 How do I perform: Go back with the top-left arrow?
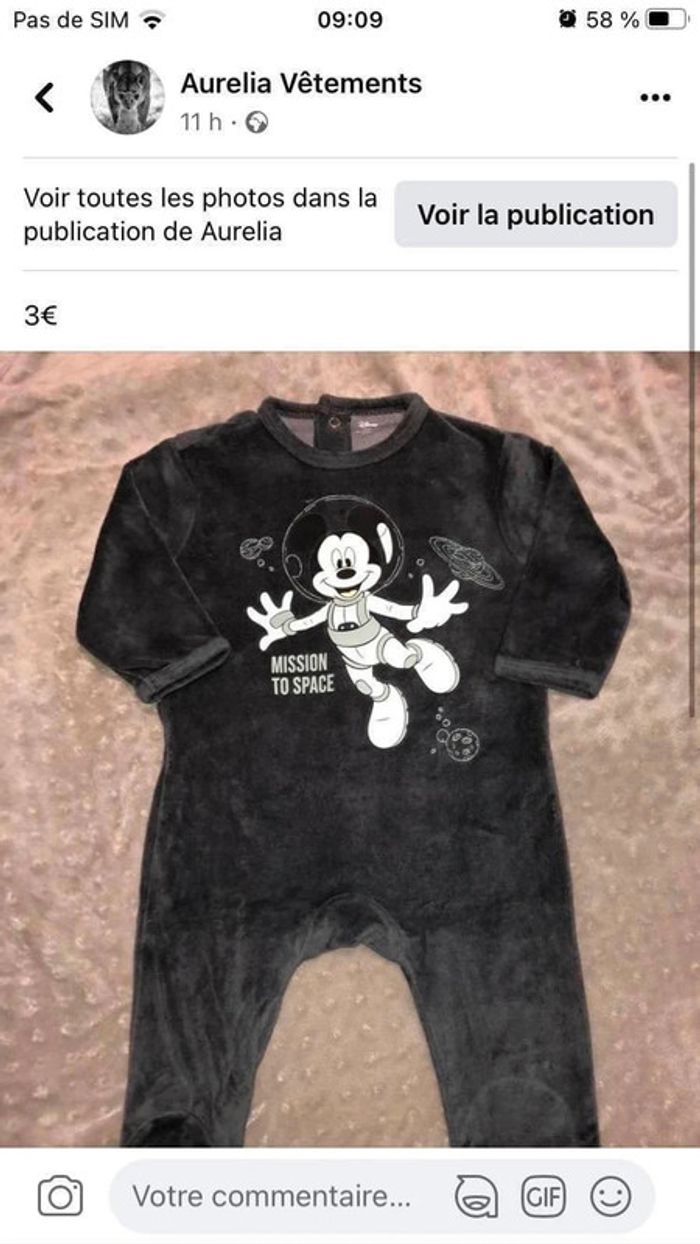tap(44, 98)
